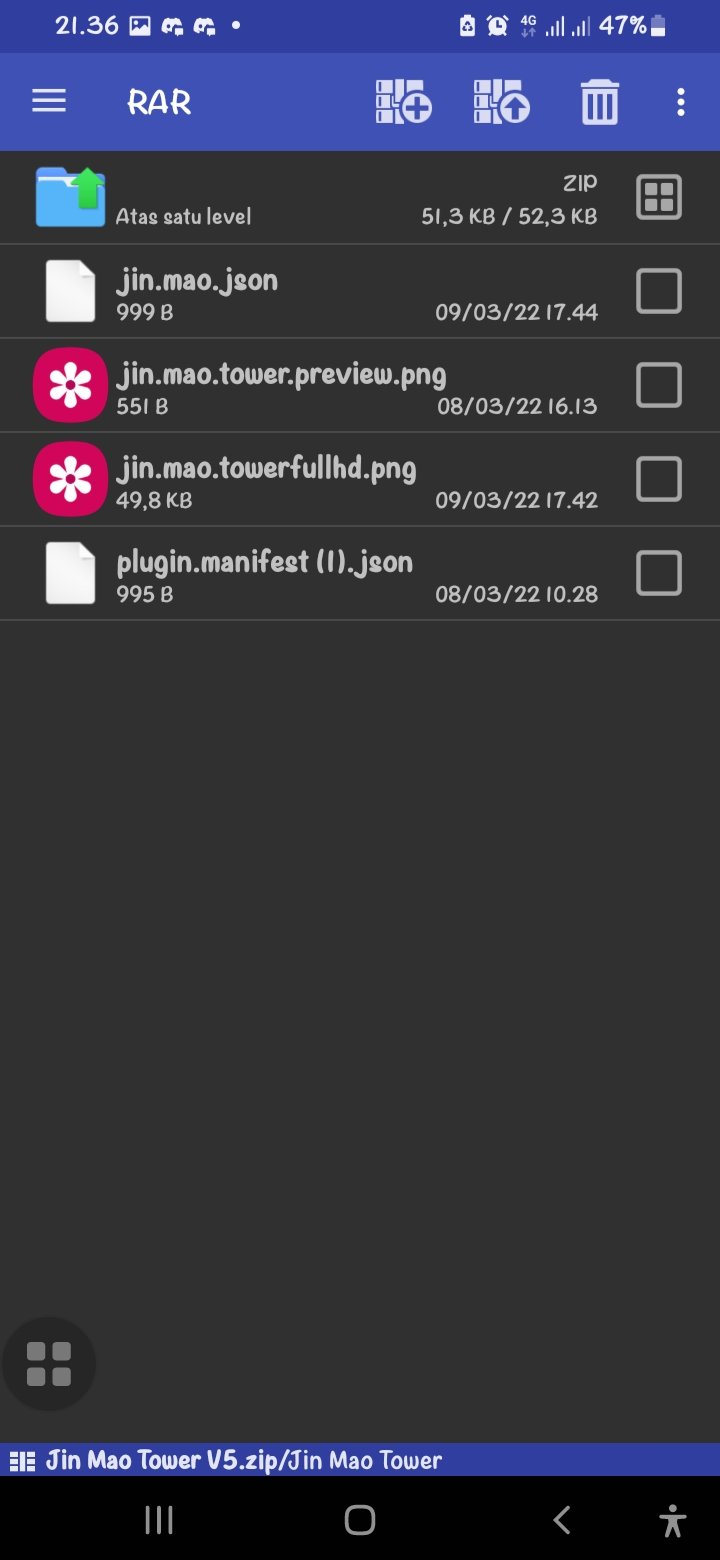The width and height of the screenshot is (720, 1560).
Task: Tap the trash delete icon
Action: click(x=600, y=102)
